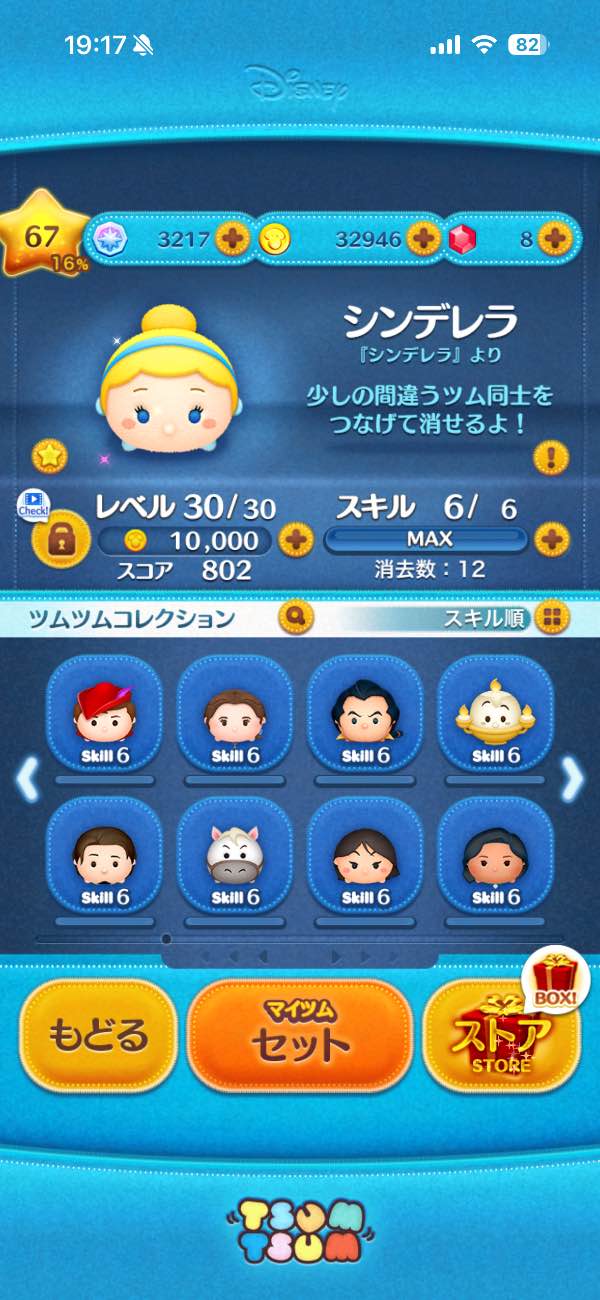This screenshot has height=1300, width=600.
Task: Tap the plus beside the 10,000 coin level bar
Action: coord(295,540)
